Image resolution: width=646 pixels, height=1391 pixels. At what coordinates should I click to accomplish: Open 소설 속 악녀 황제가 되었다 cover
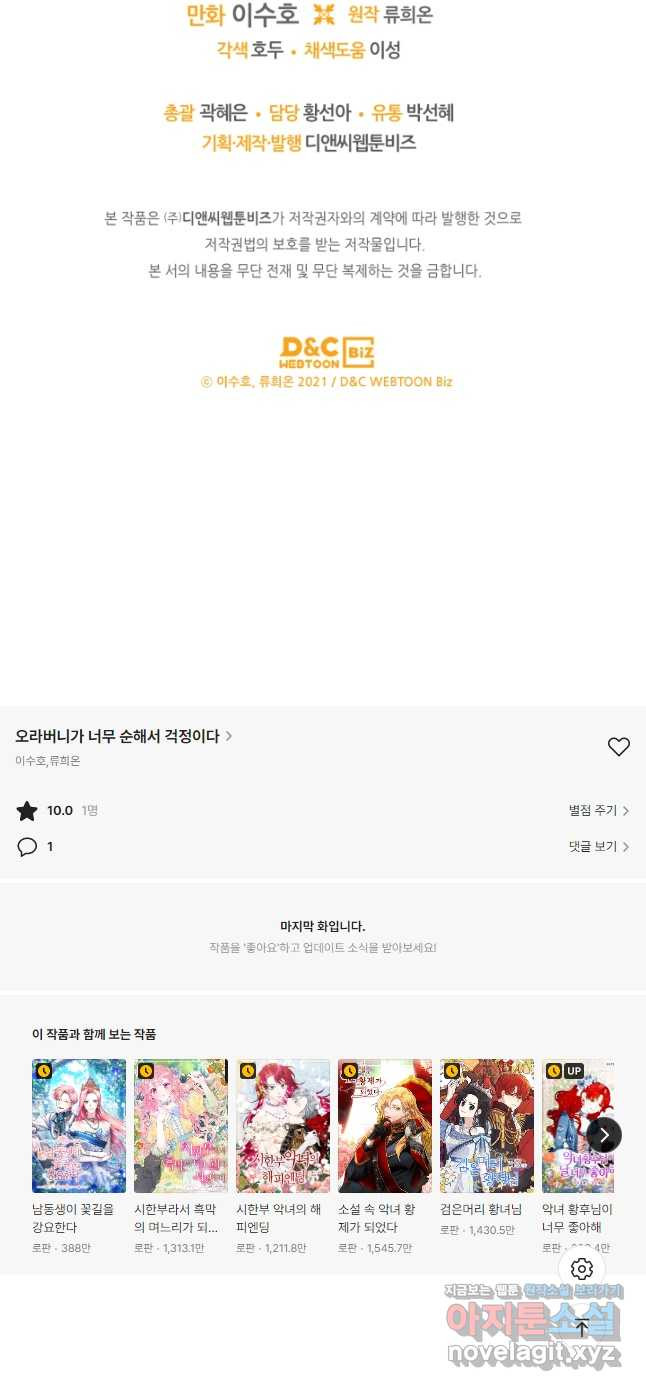(x=385, y=1126)
